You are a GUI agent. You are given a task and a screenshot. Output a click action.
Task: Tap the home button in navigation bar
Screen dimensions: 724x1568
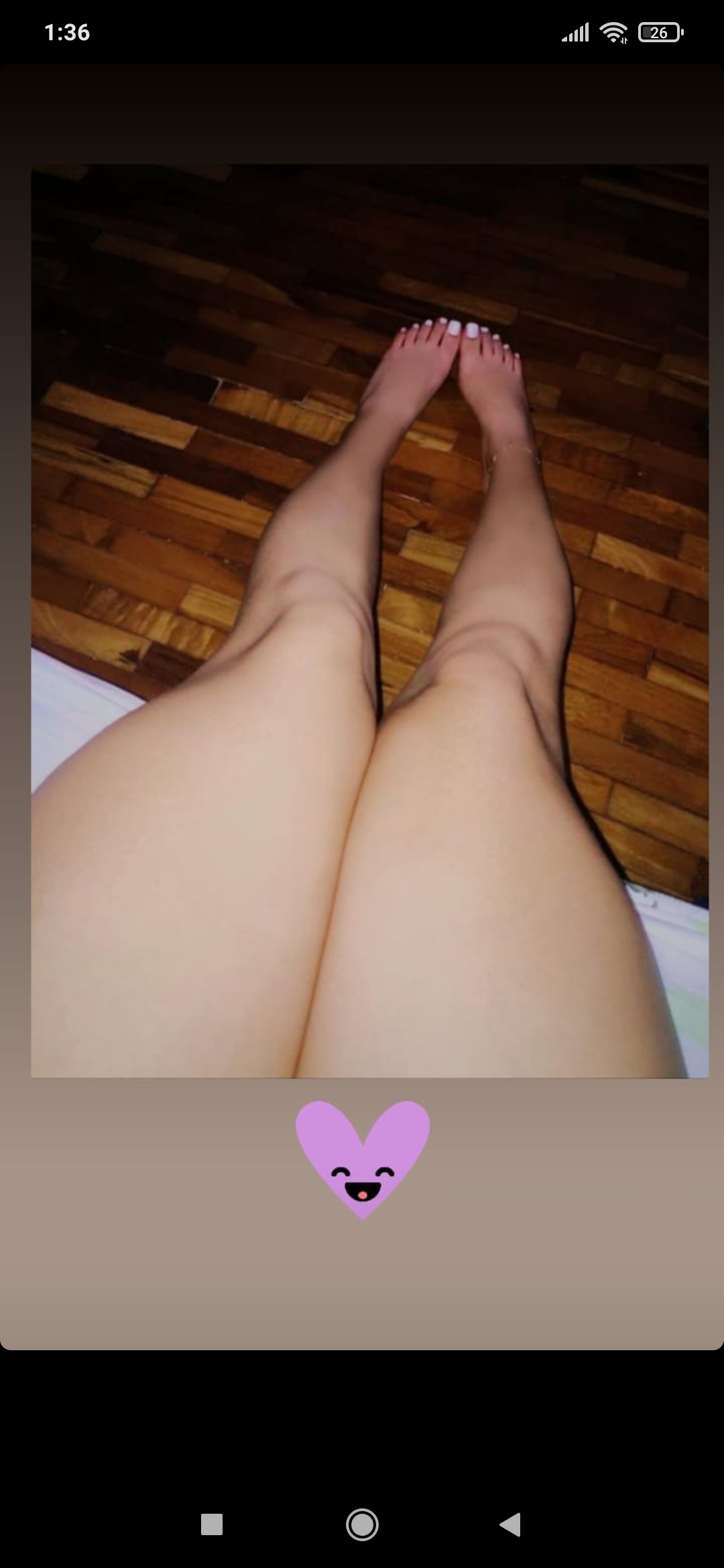click(362, 1524)
